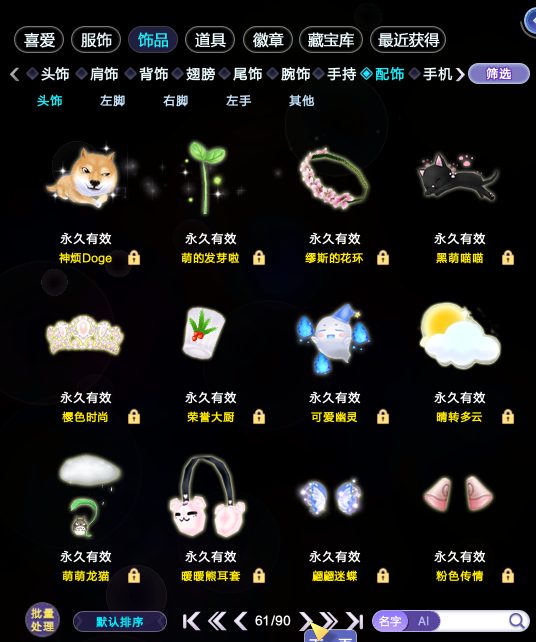Tap the 筛选 filter button
The width and height of the screenshot is (536, 642).
[x=499, y=74]
